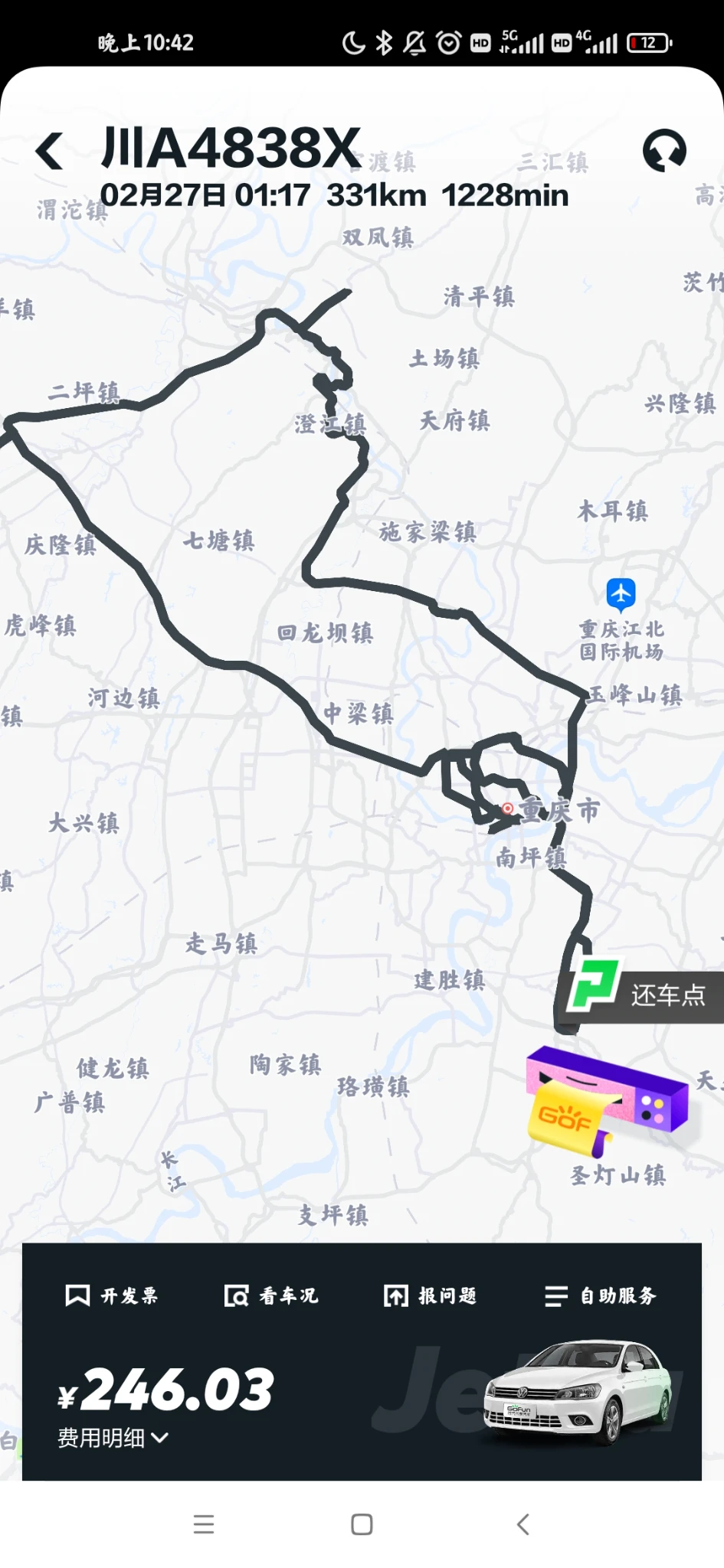Expand 费用明细 fee details
724x1568 pixels.
pyautogui.click(x=113, y=1438)
